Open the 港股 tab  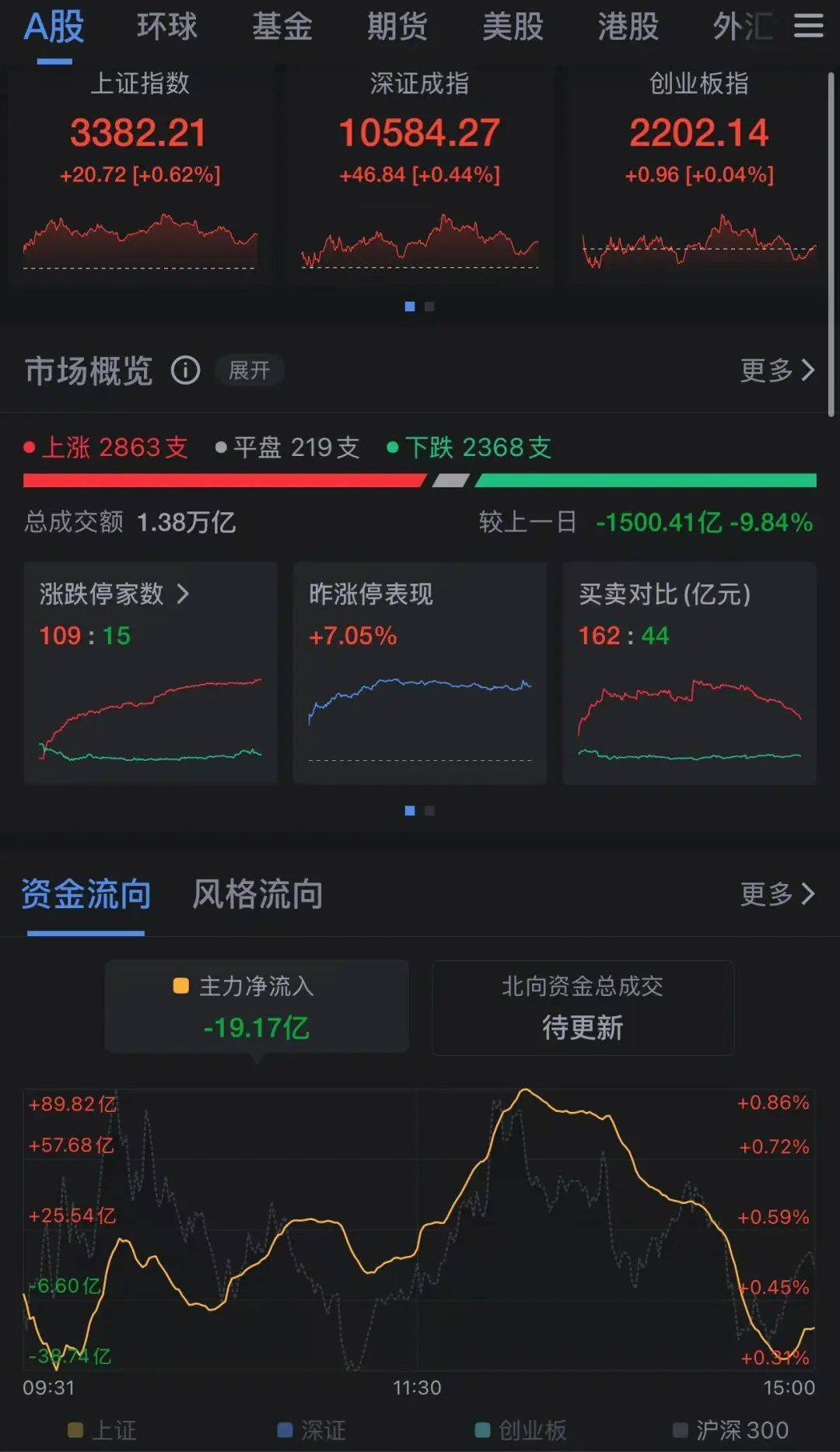pyautogui.click(x=628, y=27)
